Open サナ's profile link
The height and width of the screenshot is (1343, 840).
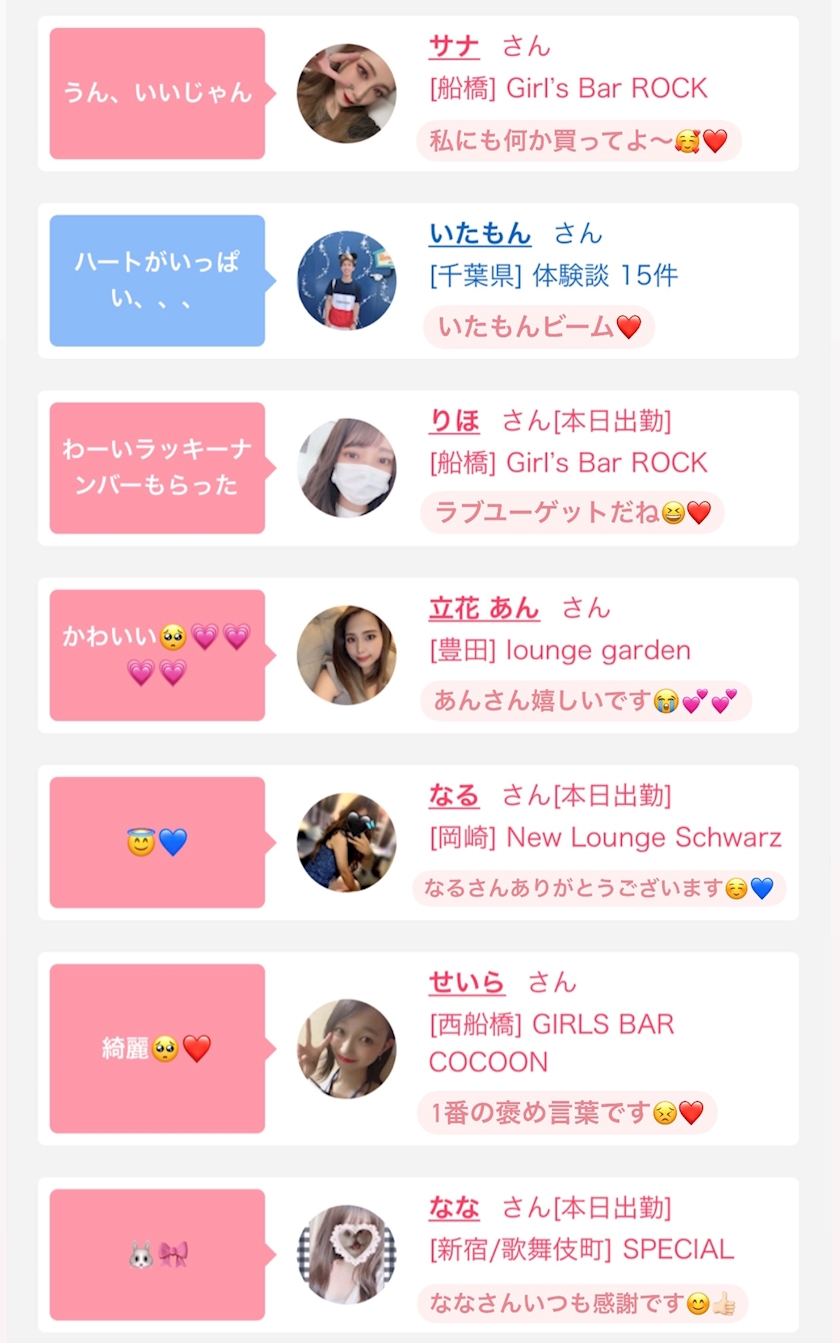click(x=454, y=47)
